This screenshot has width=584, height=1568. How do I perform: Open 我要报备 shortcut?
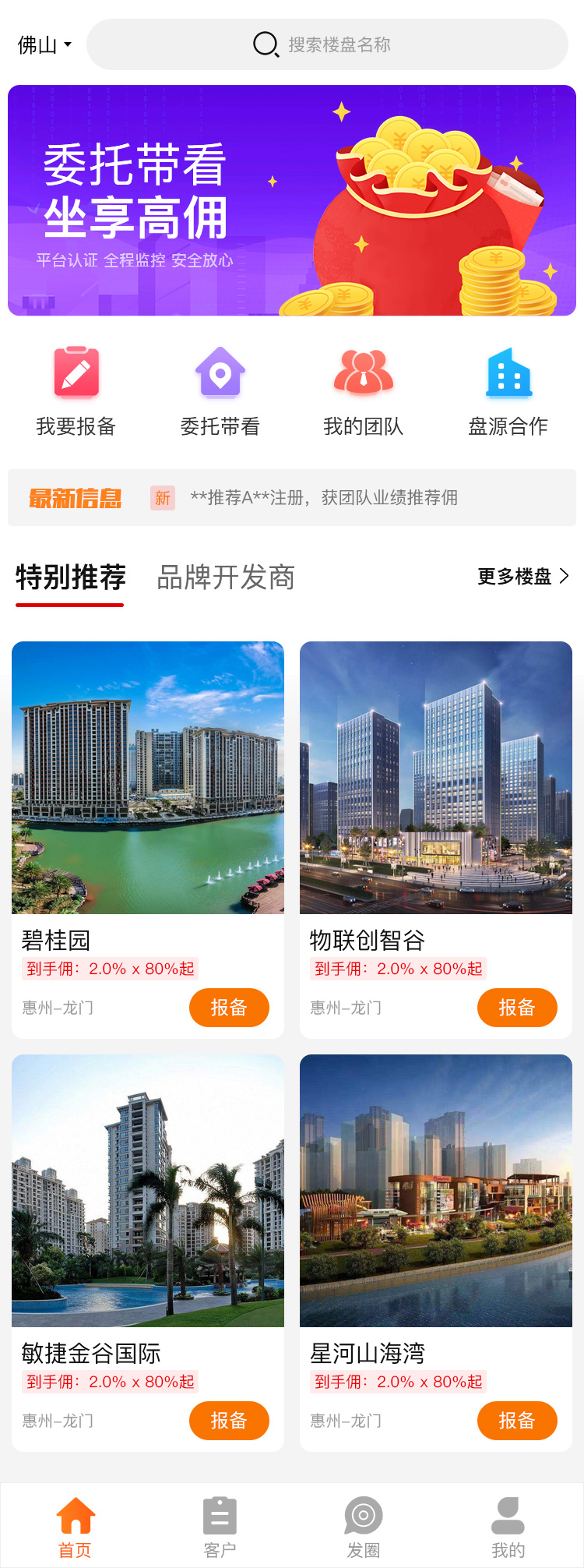[x=76, y=391]
